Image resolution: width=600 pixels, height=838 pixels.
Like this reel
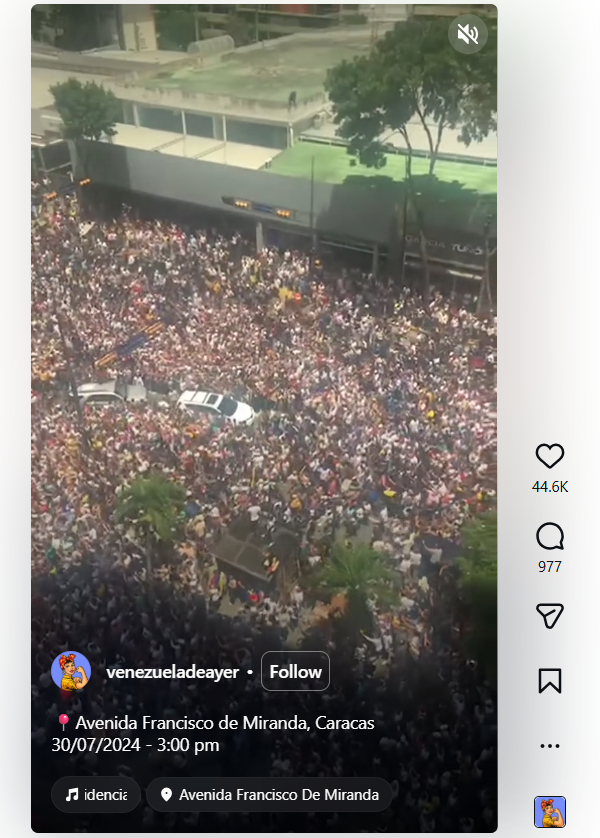pyautogui.click(x=550, y=456)
